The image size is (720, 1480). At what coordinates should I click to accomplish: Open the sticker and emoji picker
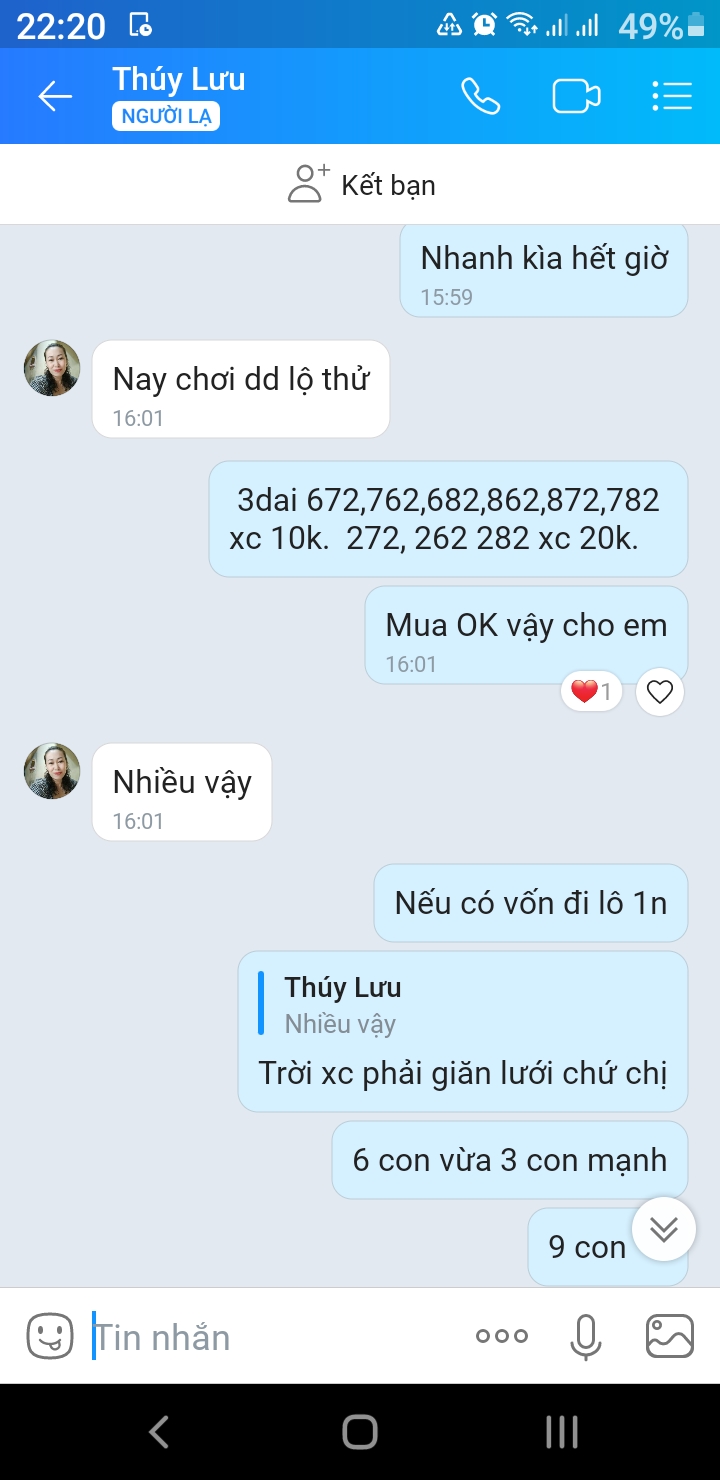49,1336
